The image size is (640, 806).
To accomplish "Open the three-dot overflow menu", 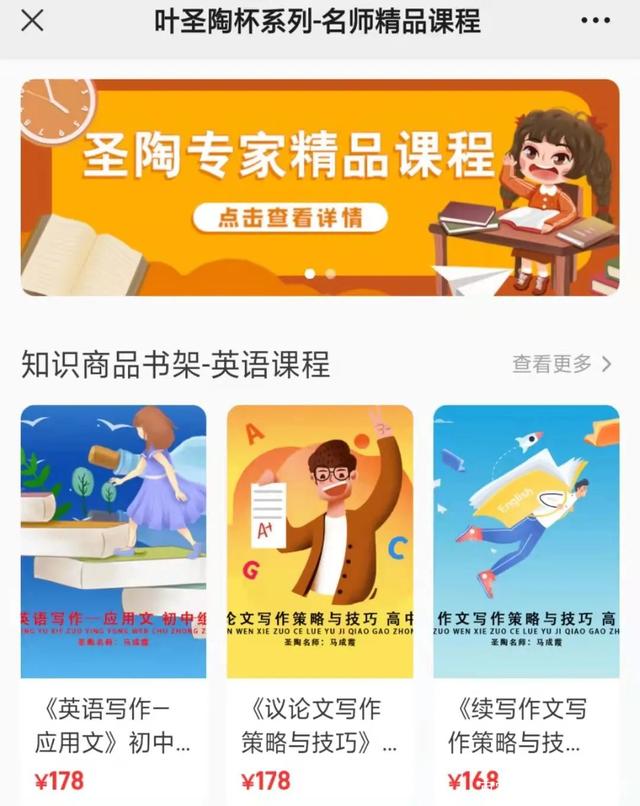I will pos(594,21).
